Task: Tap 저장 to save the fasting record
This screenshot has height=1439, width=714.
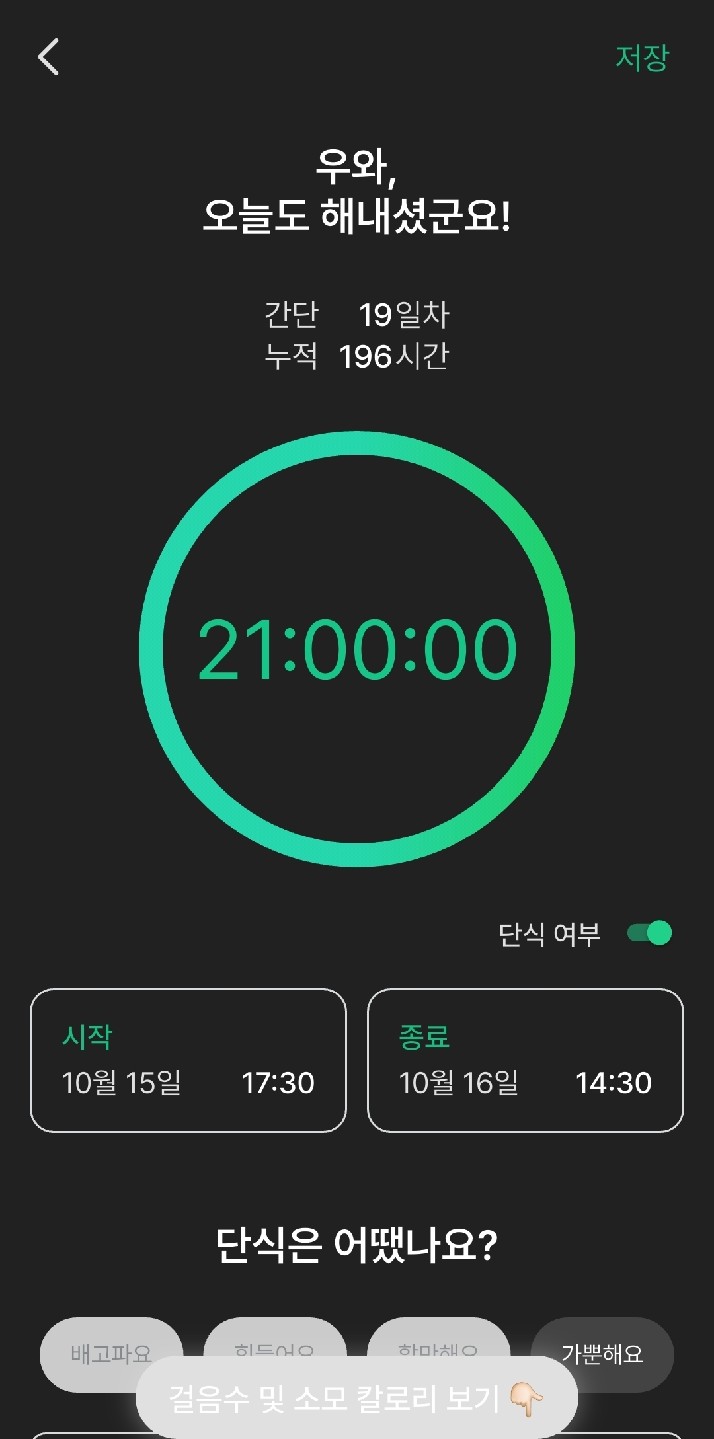Action: click(641, 58)
